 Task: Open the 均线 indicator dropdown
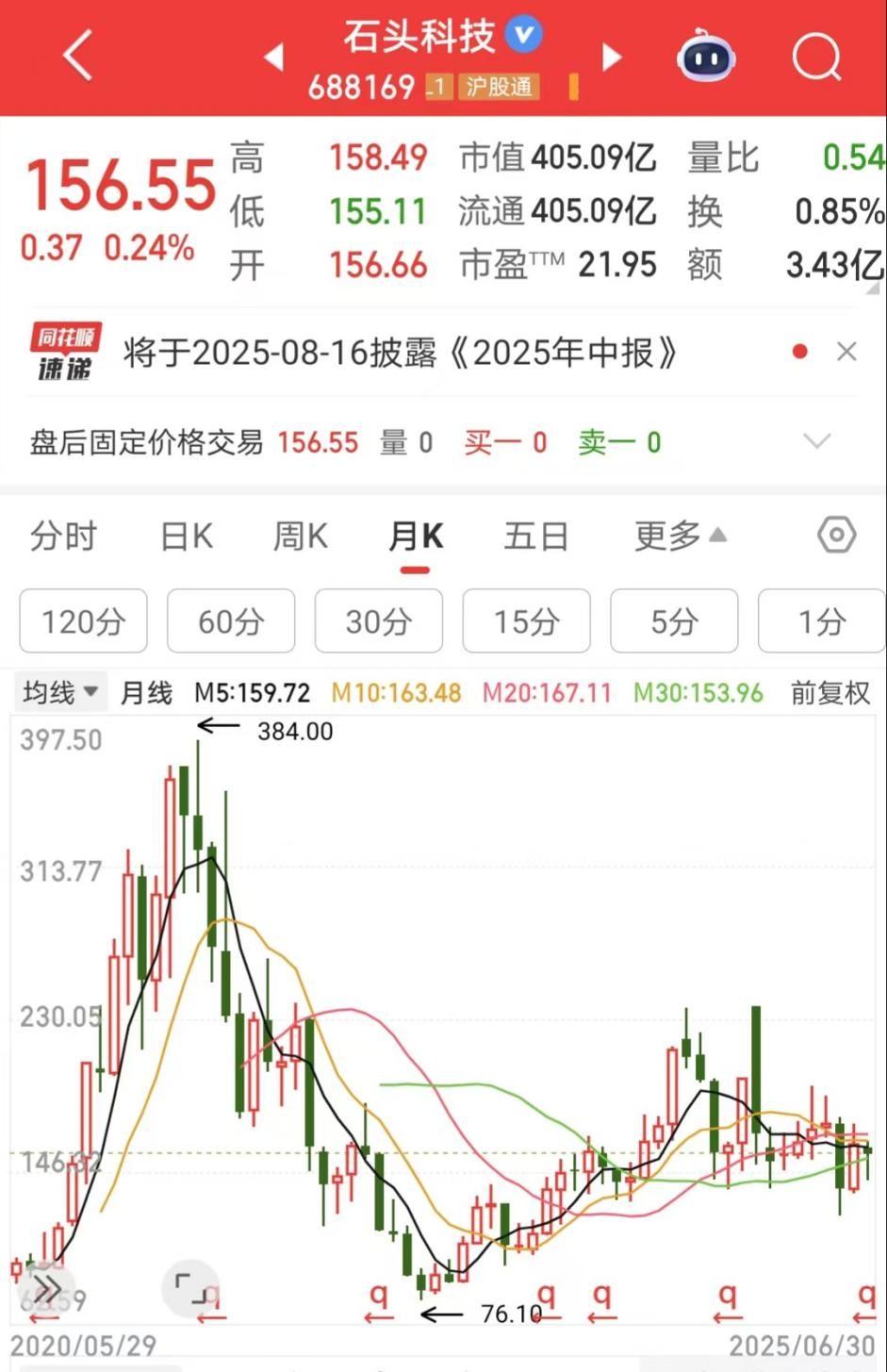click(x=60, y=693)
